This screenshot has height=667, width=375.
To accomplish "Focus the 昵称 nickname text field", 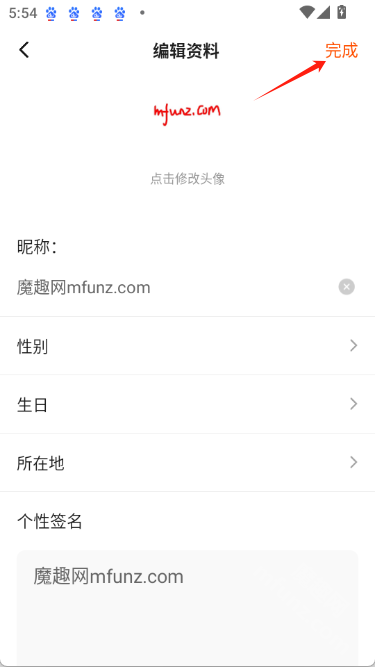I will coord(174,288).
